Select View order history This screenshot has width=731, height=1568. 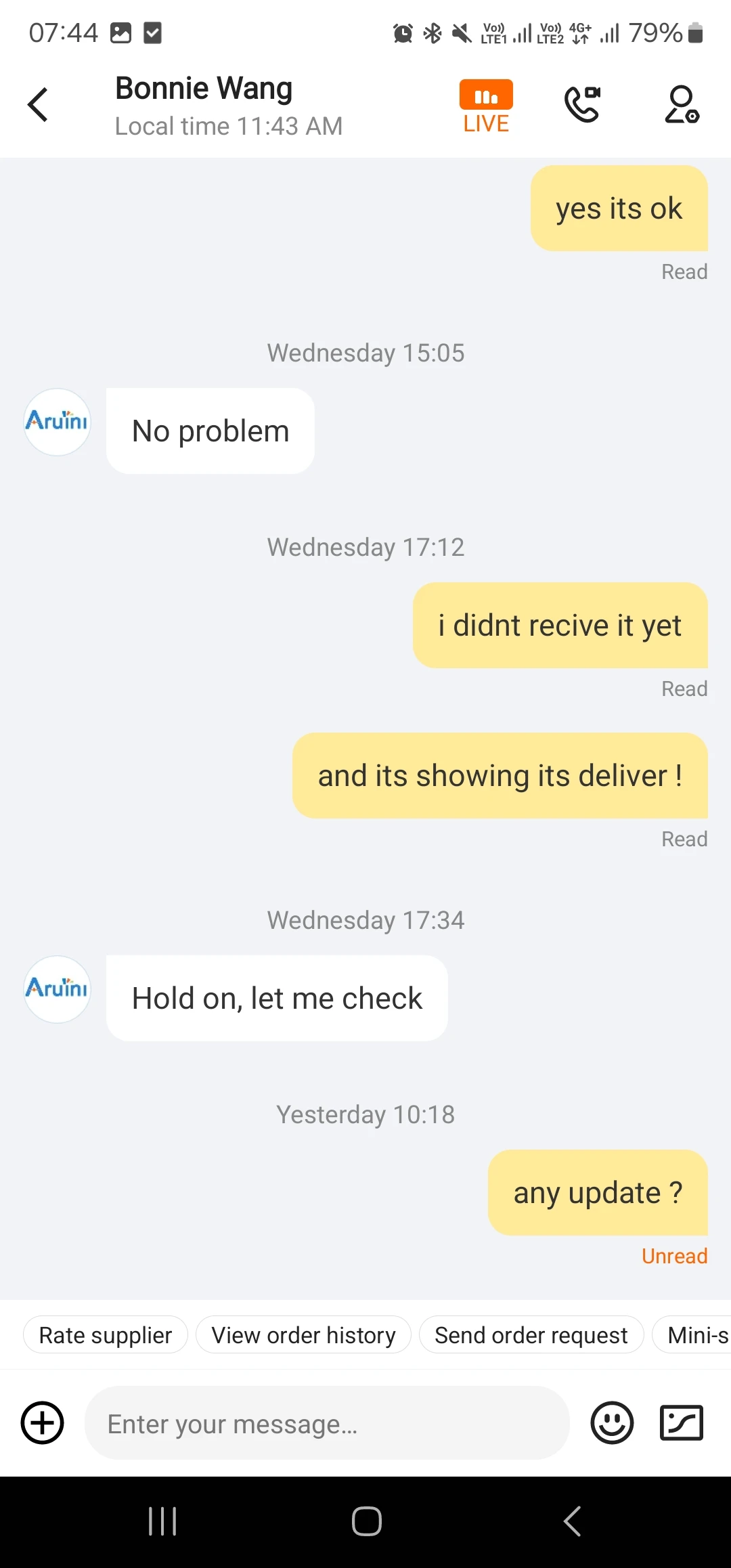click(303, 1335)
